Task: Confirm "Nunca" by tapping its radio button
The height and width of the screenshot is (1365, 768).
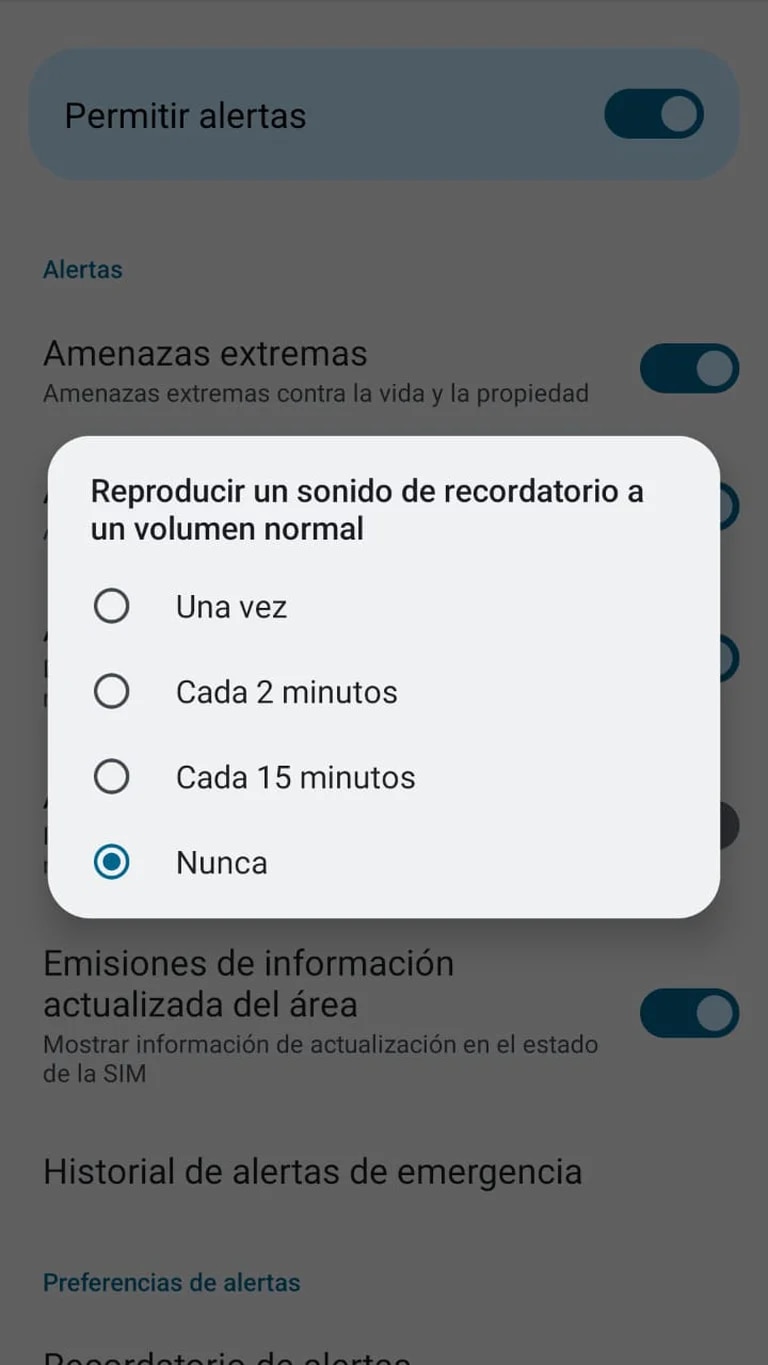Action: coord(111,862)
